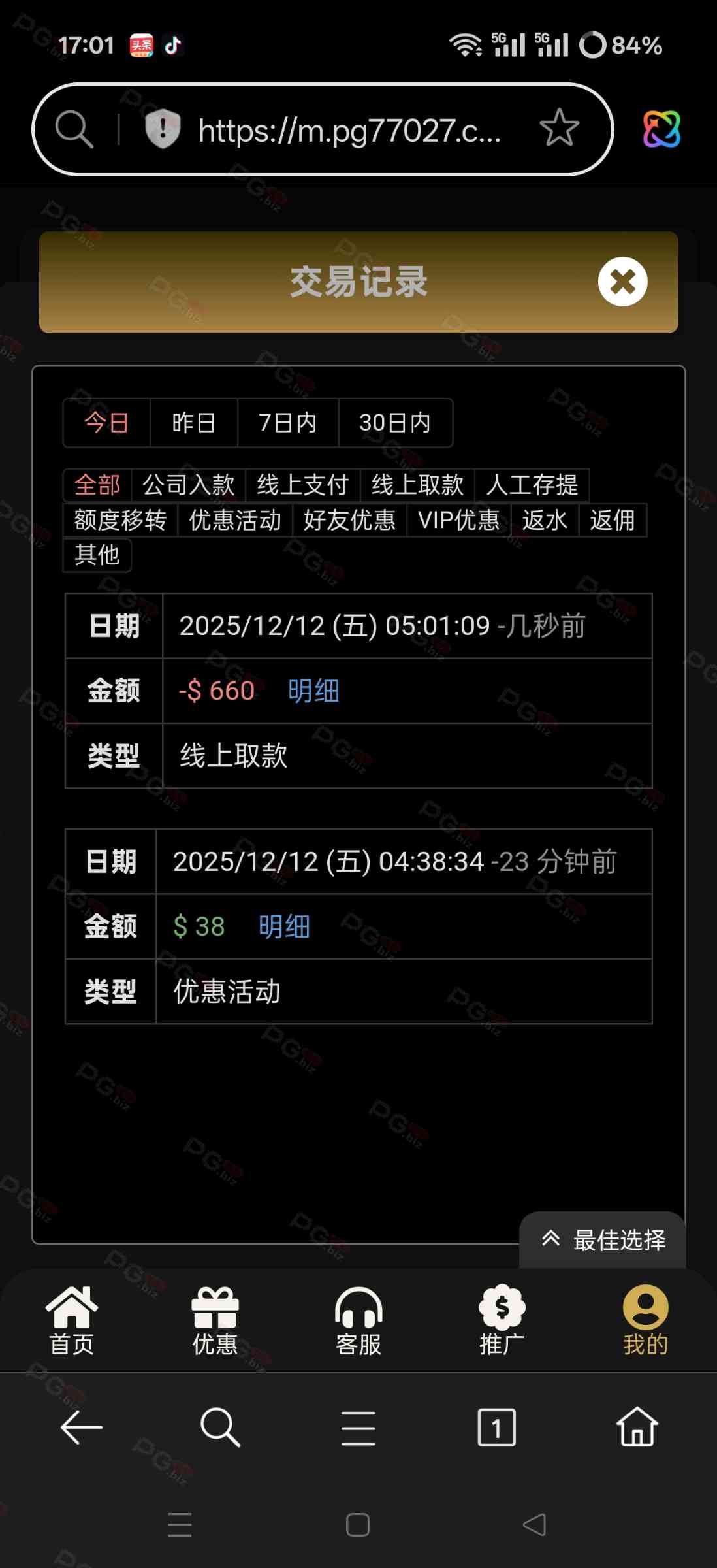Filter by 线上支付
The height and width of the screenshot is (1568, 717).
coord(302,485)
